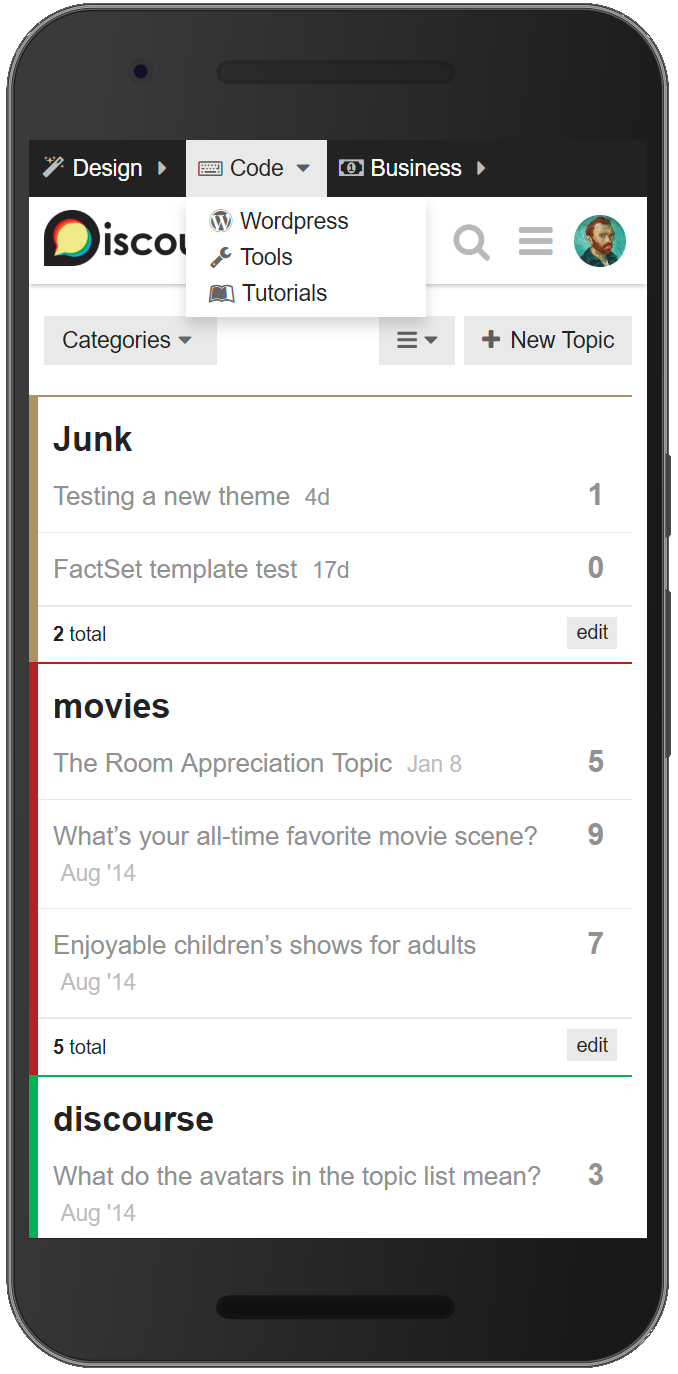The height and width of the screenshot is (1374, 678).
Task: Edit the movies category
Action: point(592,1045)
